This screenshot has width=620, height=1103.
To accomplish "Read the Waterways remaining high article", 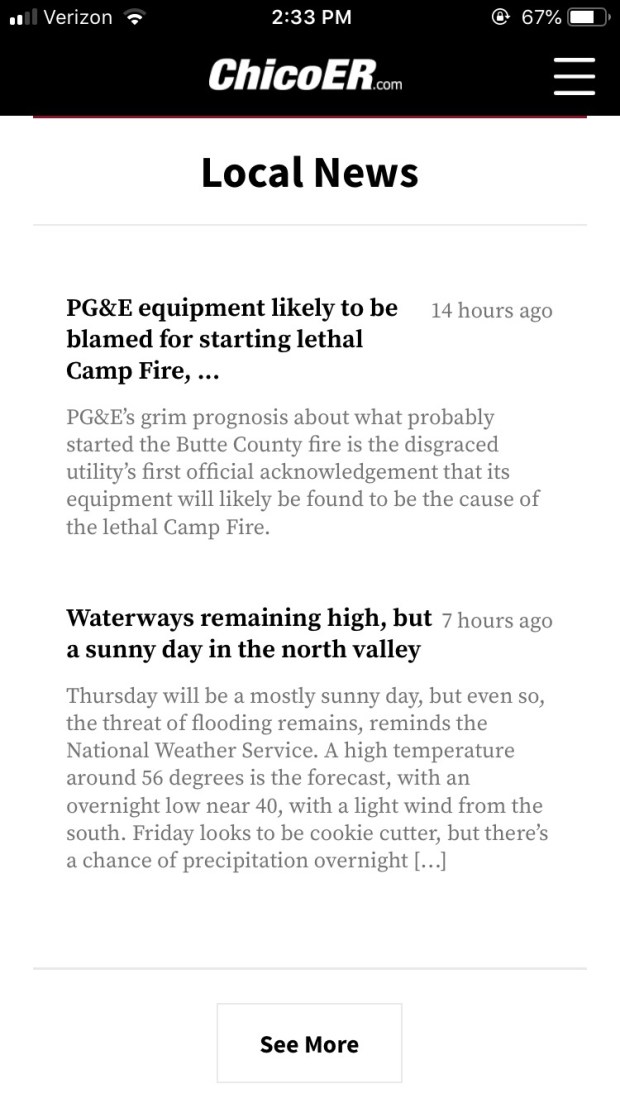I will tap(248, 633).
